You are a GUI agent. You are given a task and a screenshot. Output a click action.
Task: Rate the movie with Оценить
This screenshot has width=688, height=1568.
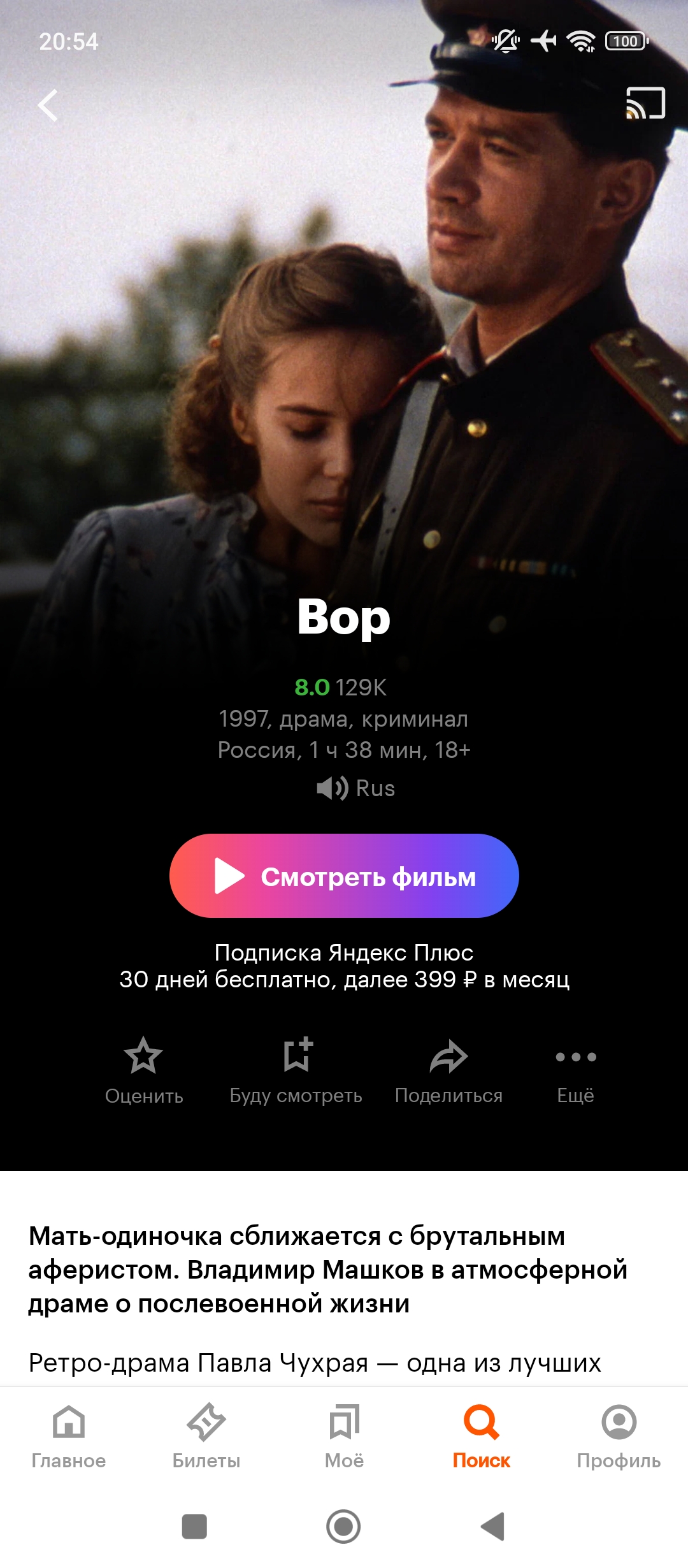[x=144, y=1071]
